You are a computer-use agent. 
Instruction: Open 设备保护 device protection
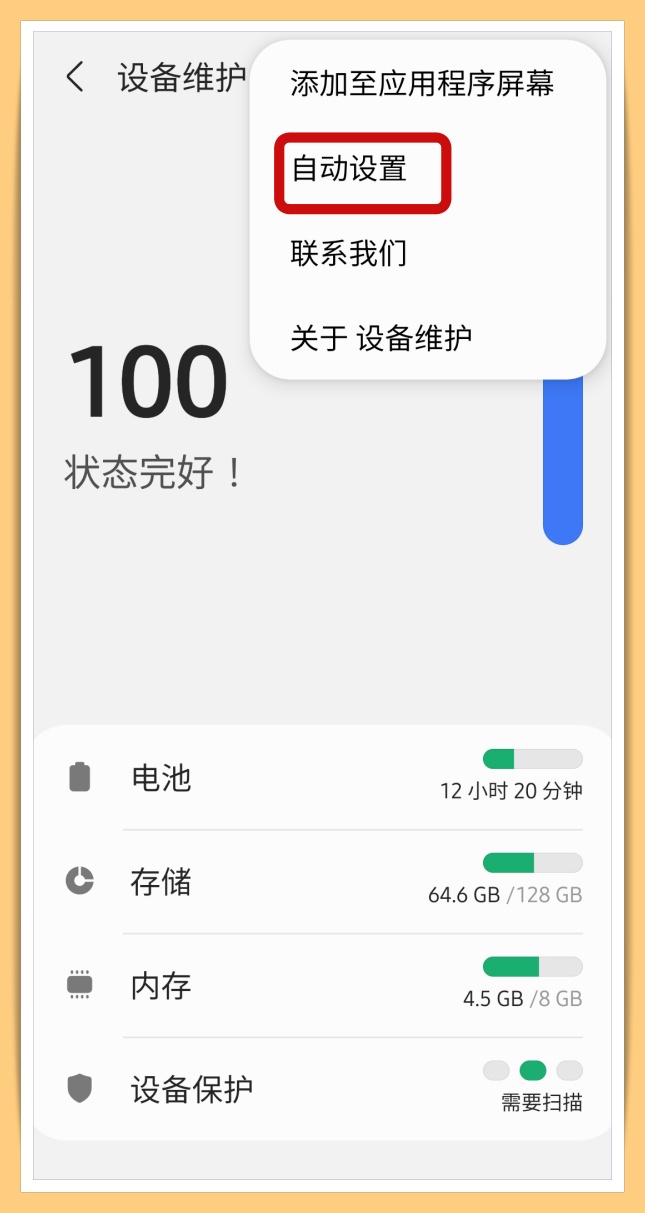pos(322,1088)
